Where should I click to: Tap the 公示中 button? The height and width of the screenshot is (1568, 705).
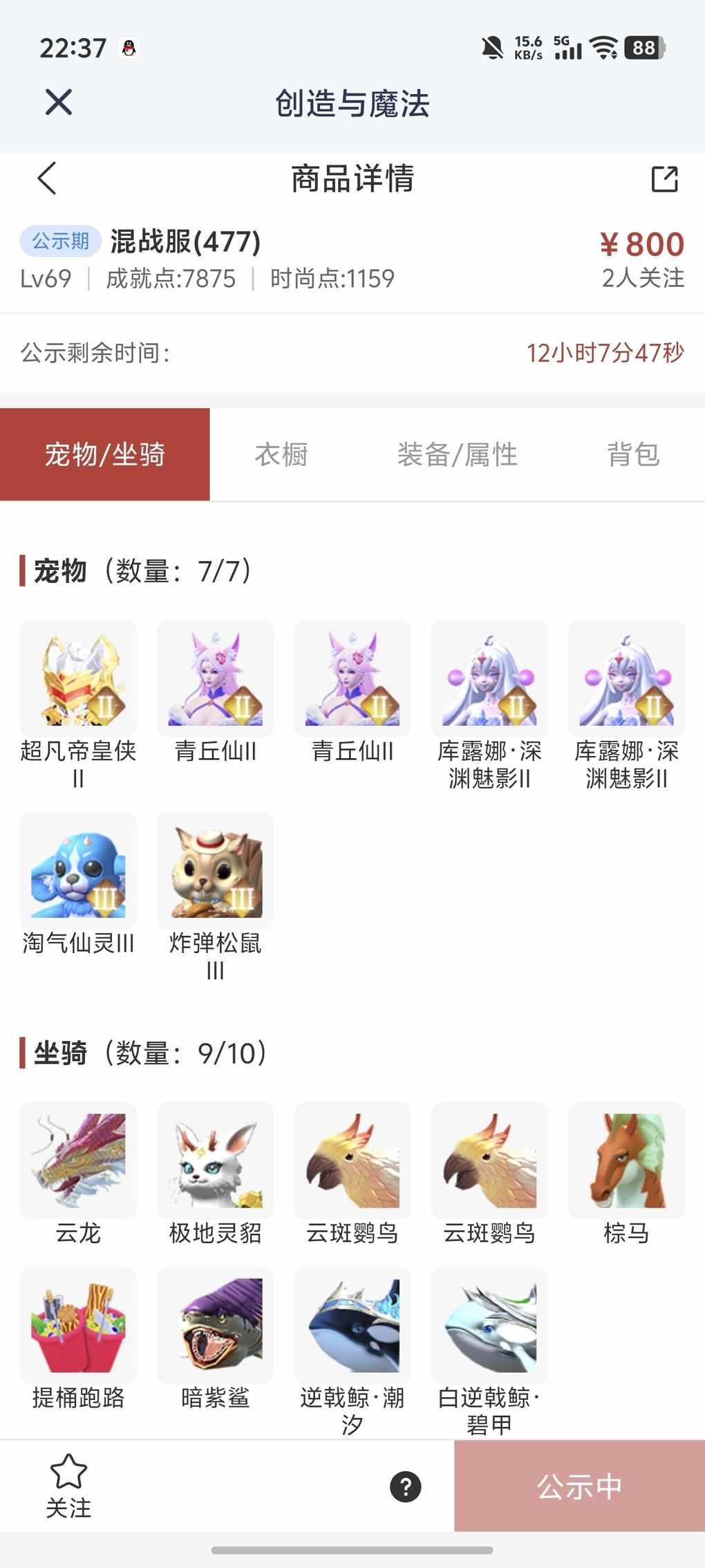pyautogui.click(x=579, y=1486)
